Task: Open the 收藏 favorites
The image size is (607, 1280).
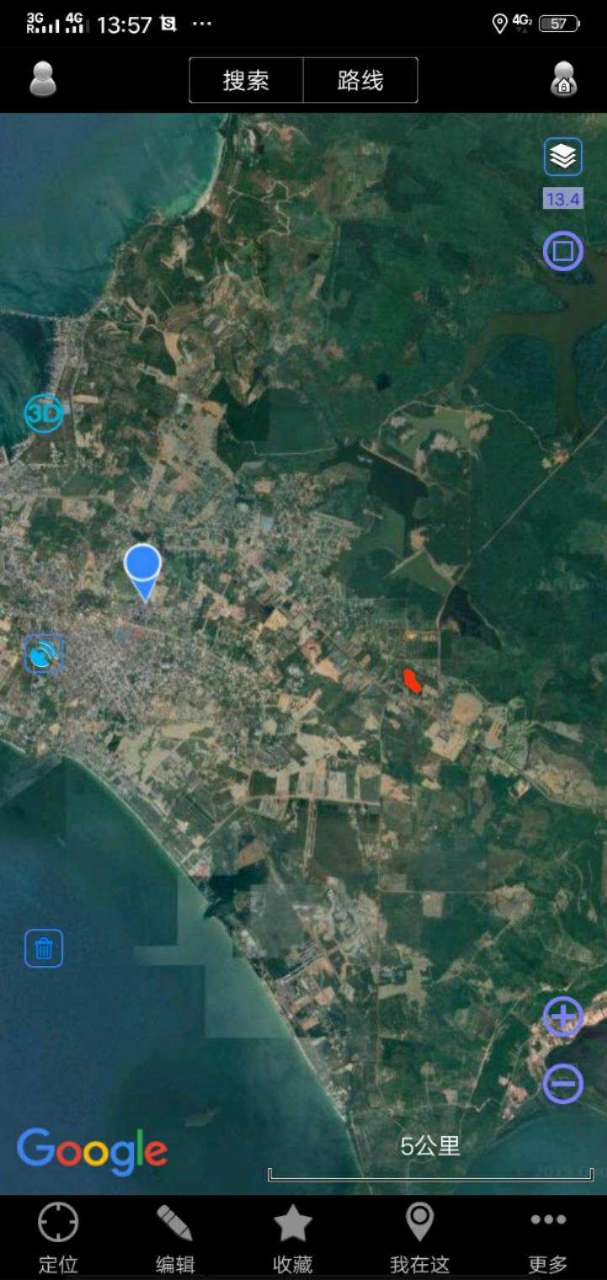Action: (293, 1238)
